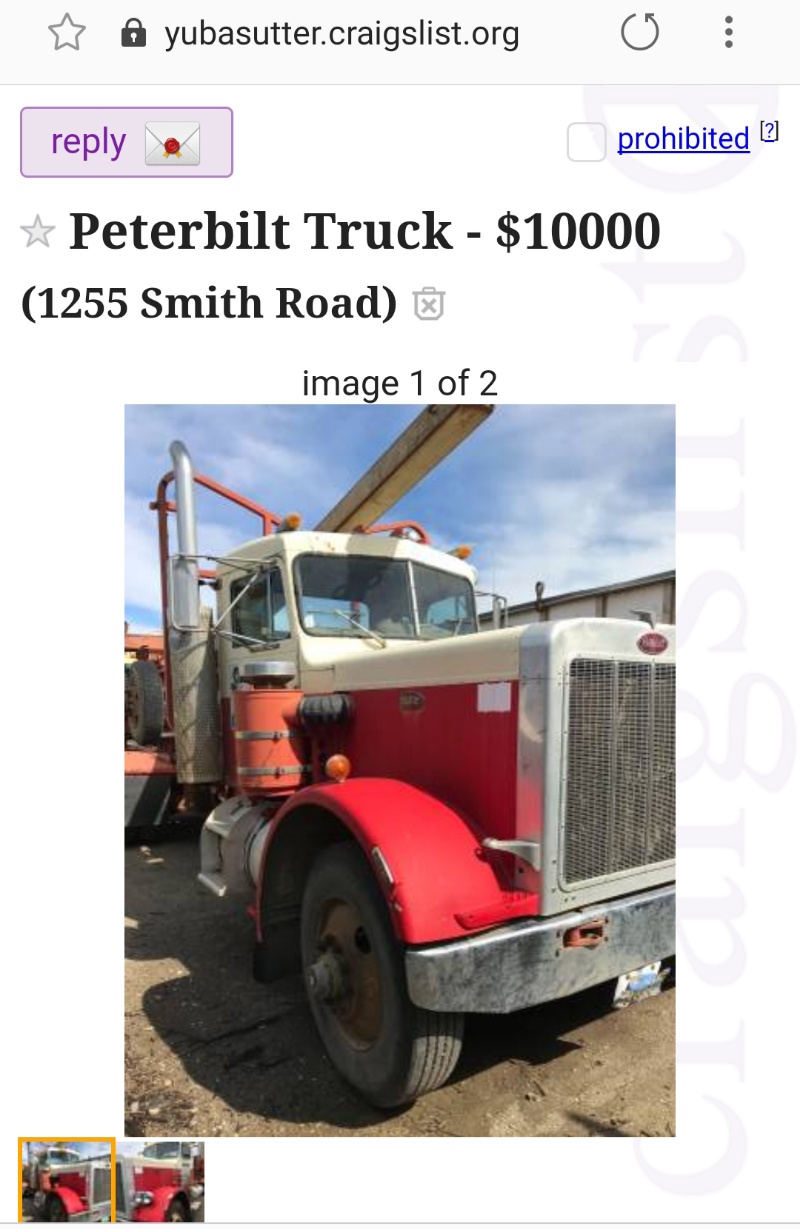Hide this posting with the trash icon
The width and height of the screenshot is (800, 1229).
point(429,303)
